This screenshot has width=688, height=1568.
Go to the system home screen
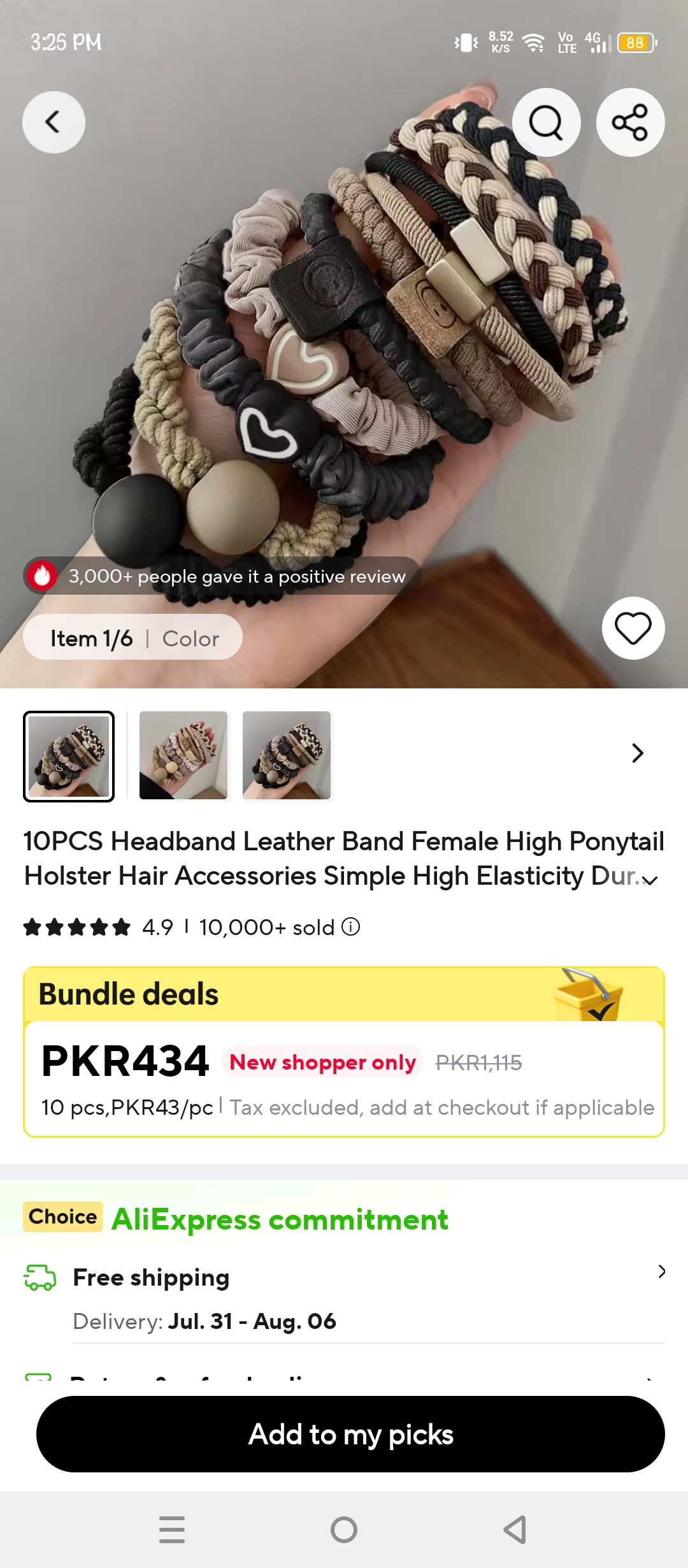[x=344, y=1529]
